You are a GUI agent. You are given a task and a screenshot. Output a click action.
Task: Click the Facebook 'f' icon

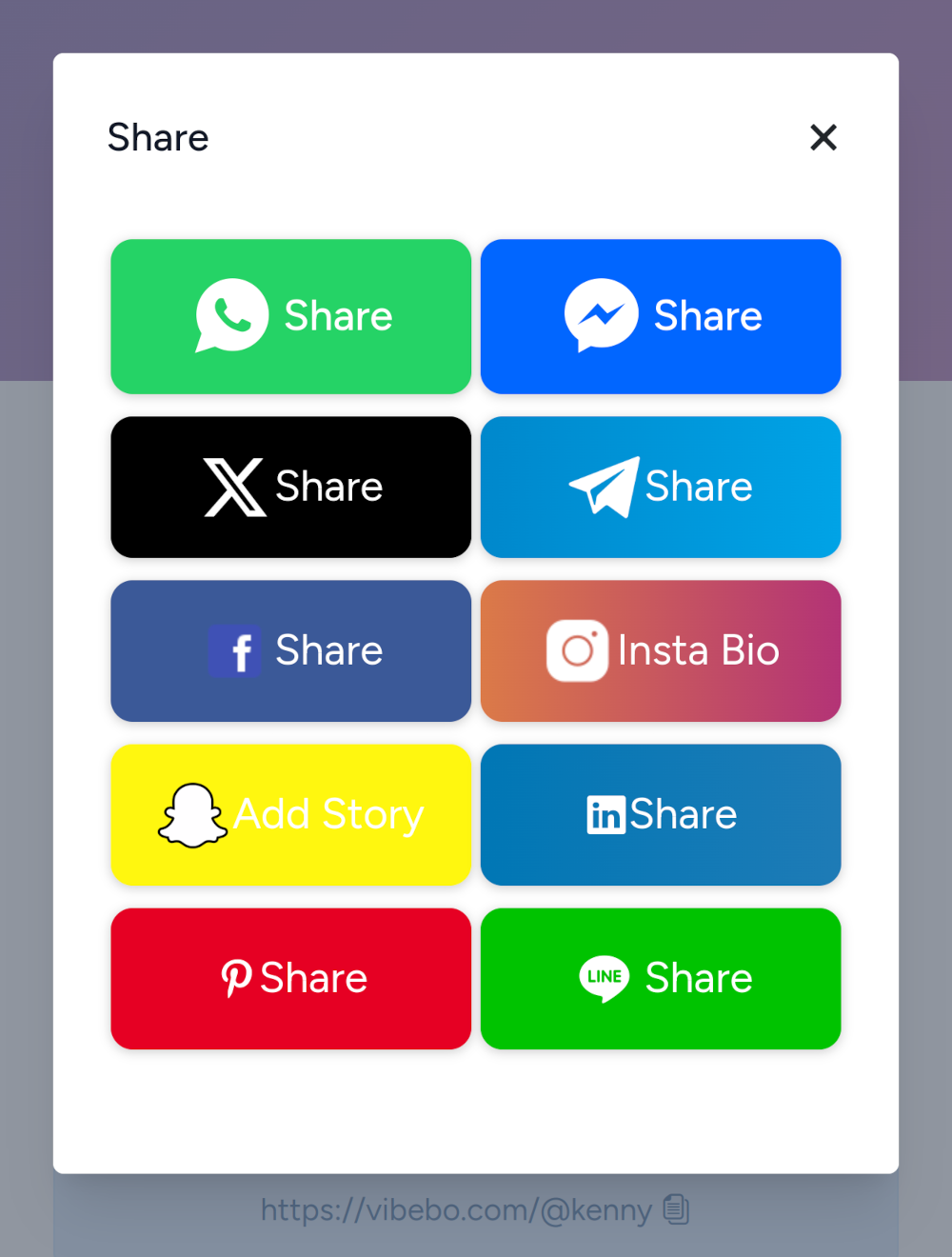point(235,650)
